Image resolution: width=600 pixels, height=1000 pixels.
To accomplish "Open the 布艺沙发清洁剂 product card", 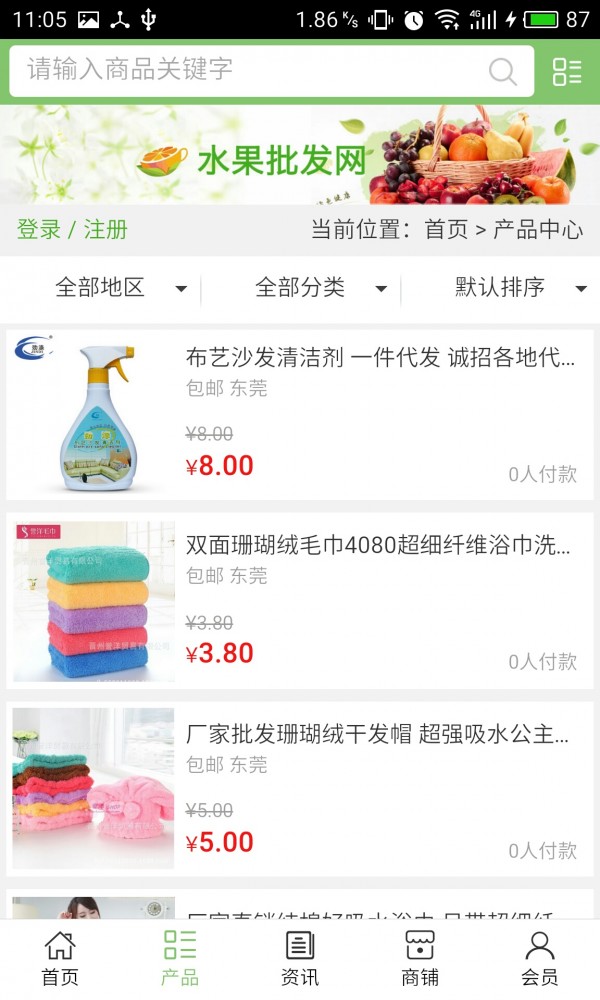I will point(300,415).
